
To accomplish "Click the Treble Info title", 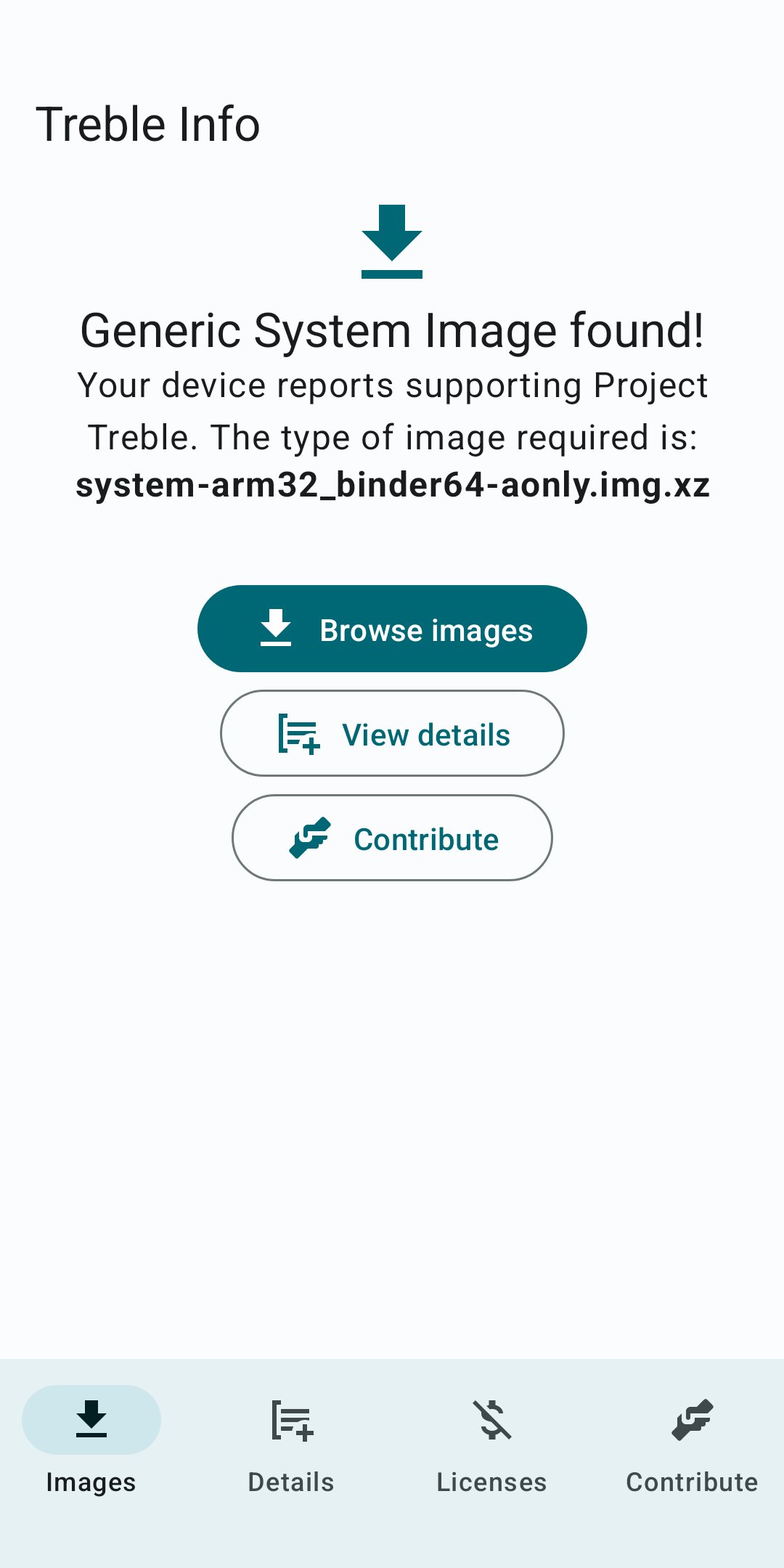I will point(148,123).
